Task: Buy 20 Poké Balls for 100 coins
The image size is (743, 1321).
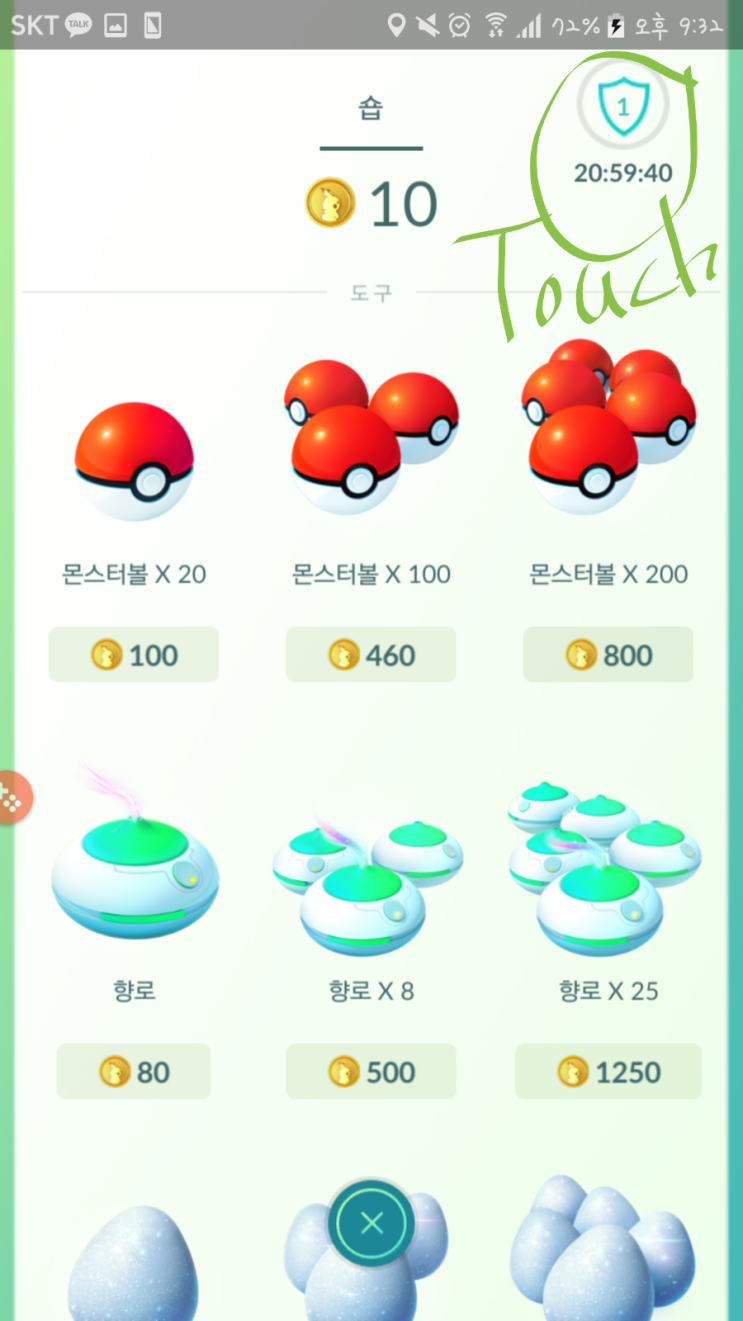Action: (x=133, y=654)
